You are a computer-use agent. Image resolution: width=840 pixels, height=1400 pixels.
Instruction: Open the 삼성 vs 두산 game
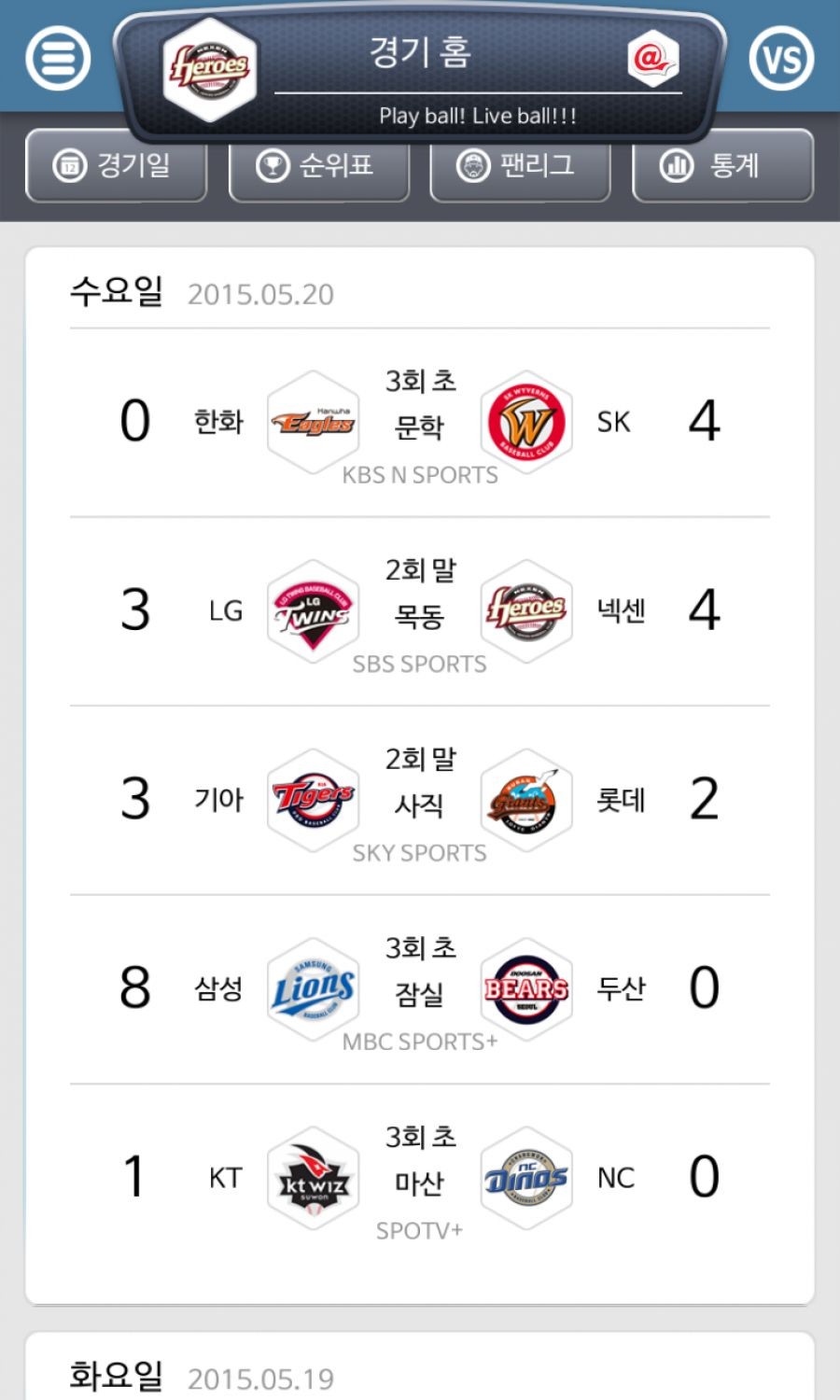point(420,989)
